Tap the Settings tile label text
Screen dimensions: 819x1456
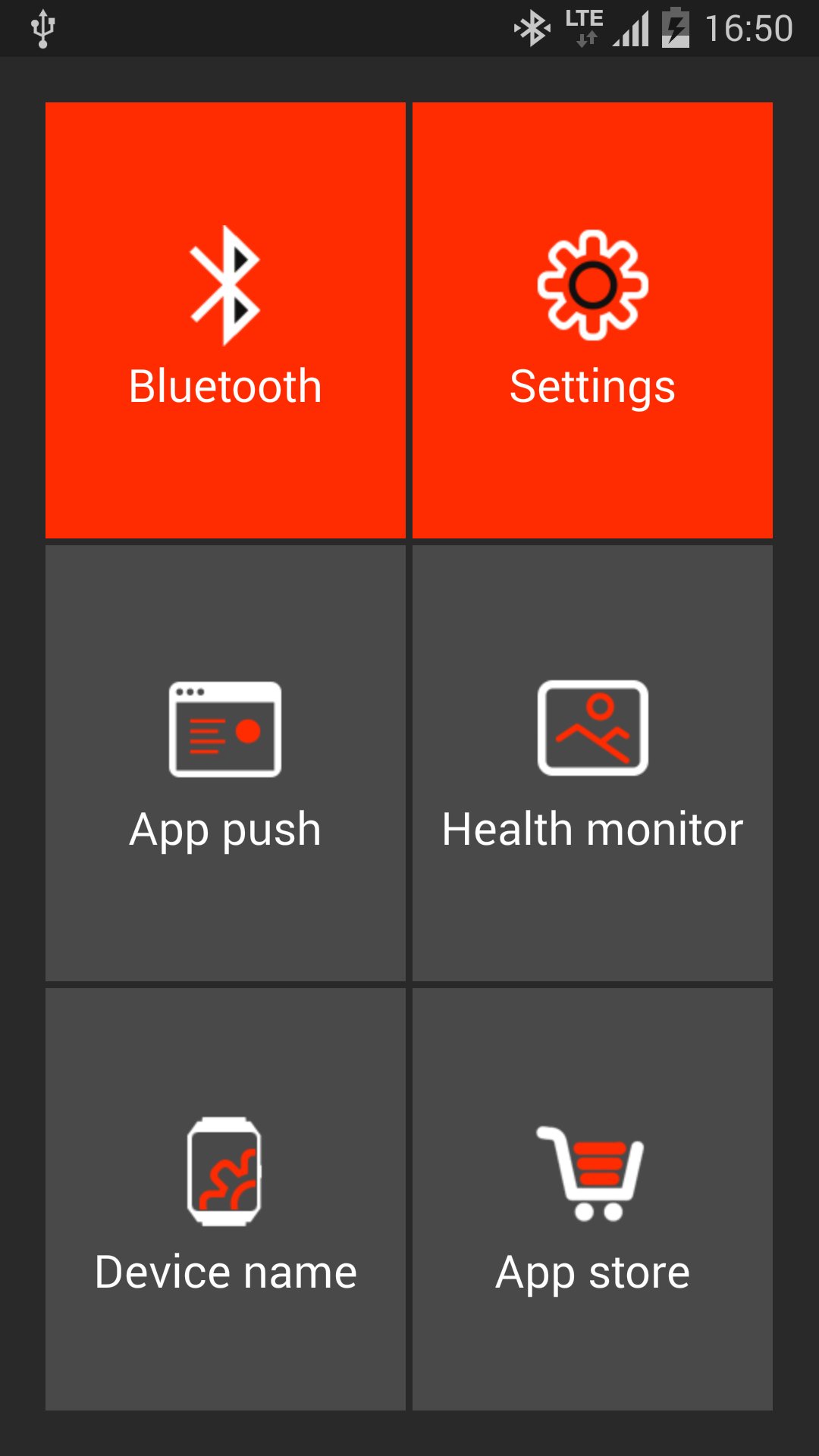click(x=592, y=385)
